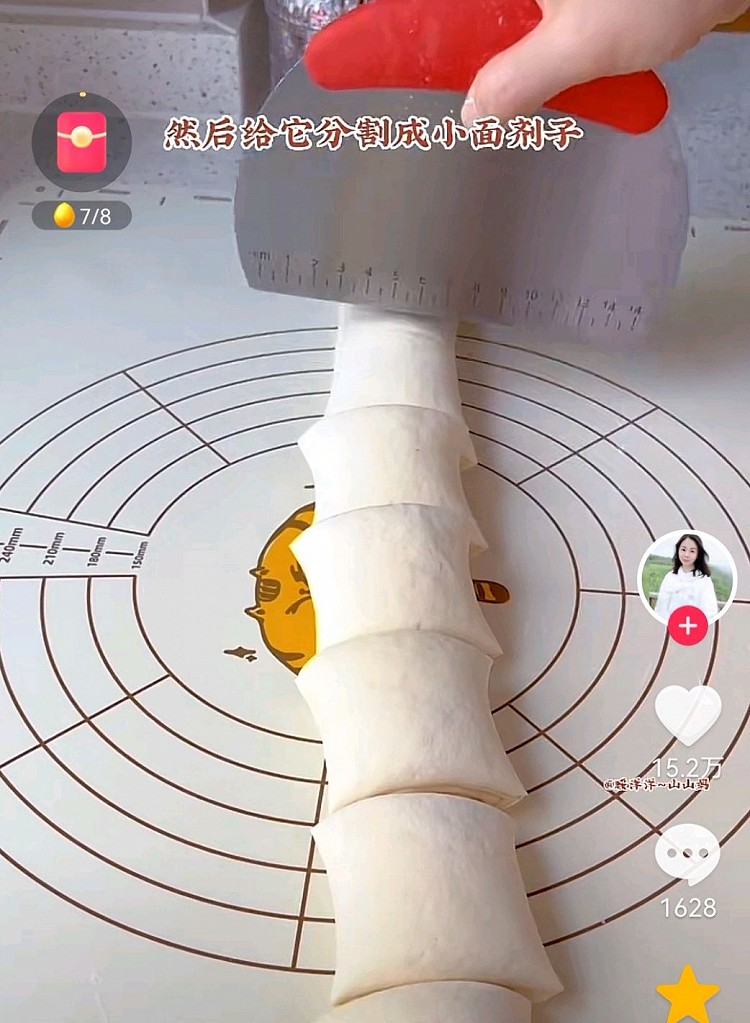Like this video with the heart
Screen dimensions: 750x1023
pos(688,714)
